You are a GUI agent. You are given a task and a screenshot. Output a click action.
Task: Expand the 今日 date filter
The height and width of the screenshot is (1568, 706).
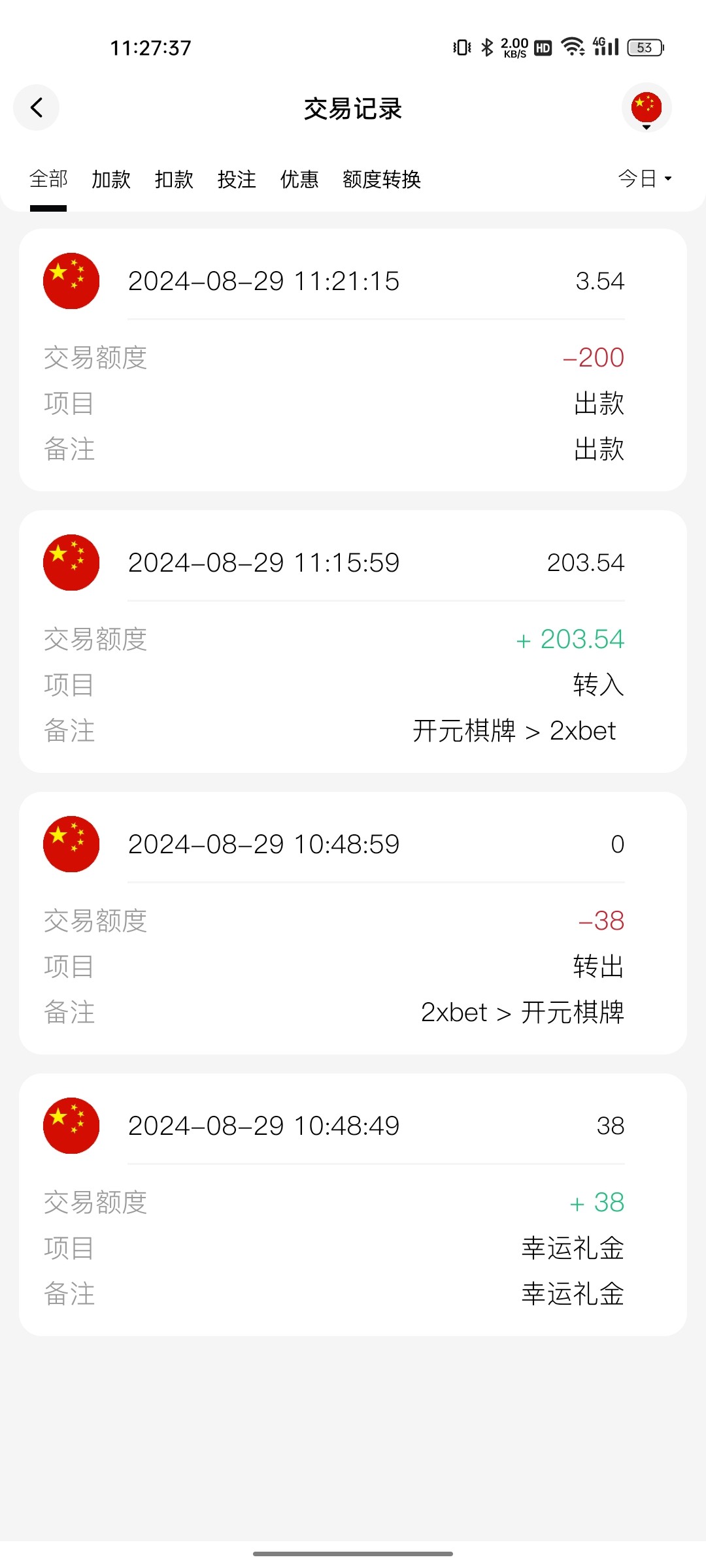click(x=645, y=178)
